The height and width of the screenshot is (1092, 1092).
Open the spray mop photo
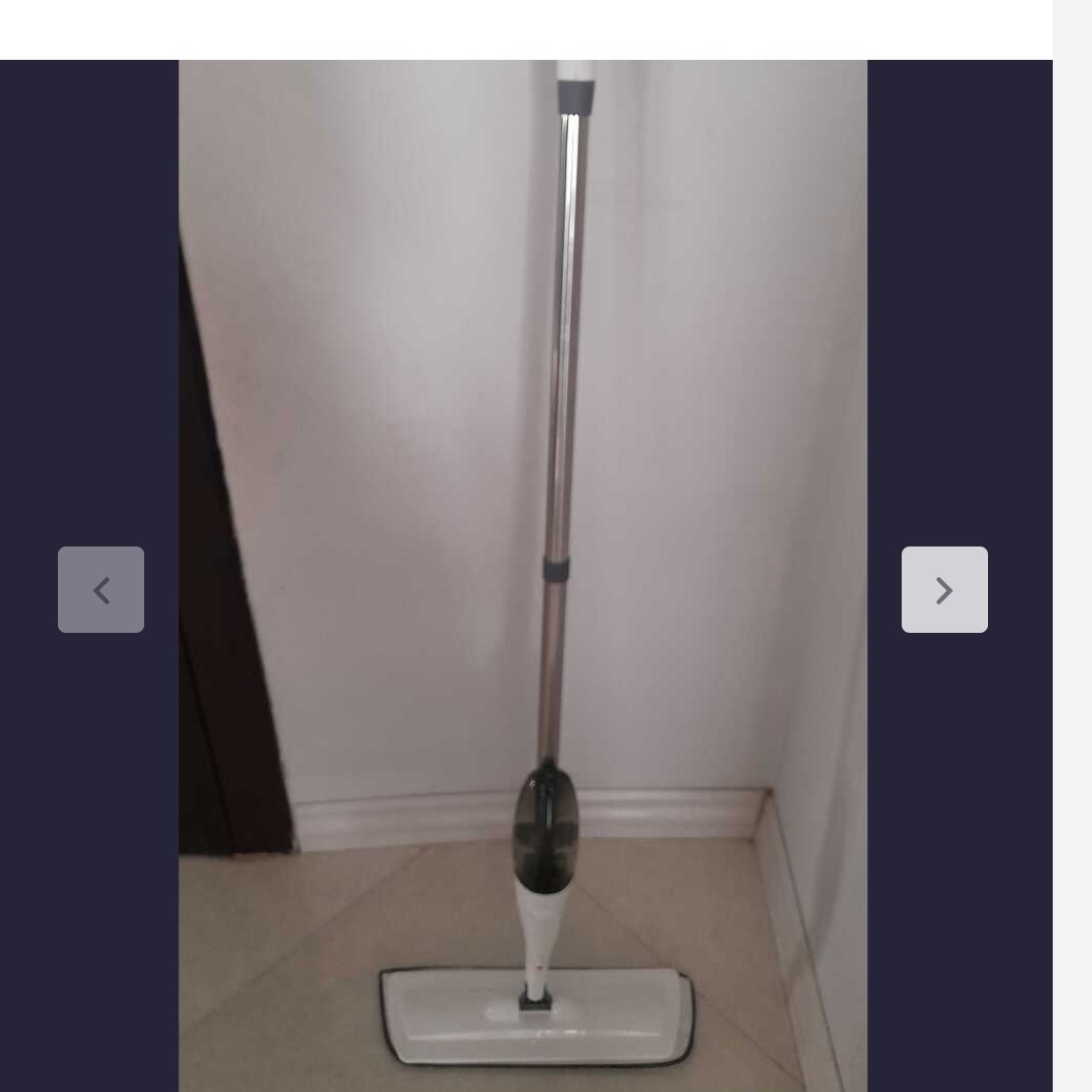click(523, 576)
